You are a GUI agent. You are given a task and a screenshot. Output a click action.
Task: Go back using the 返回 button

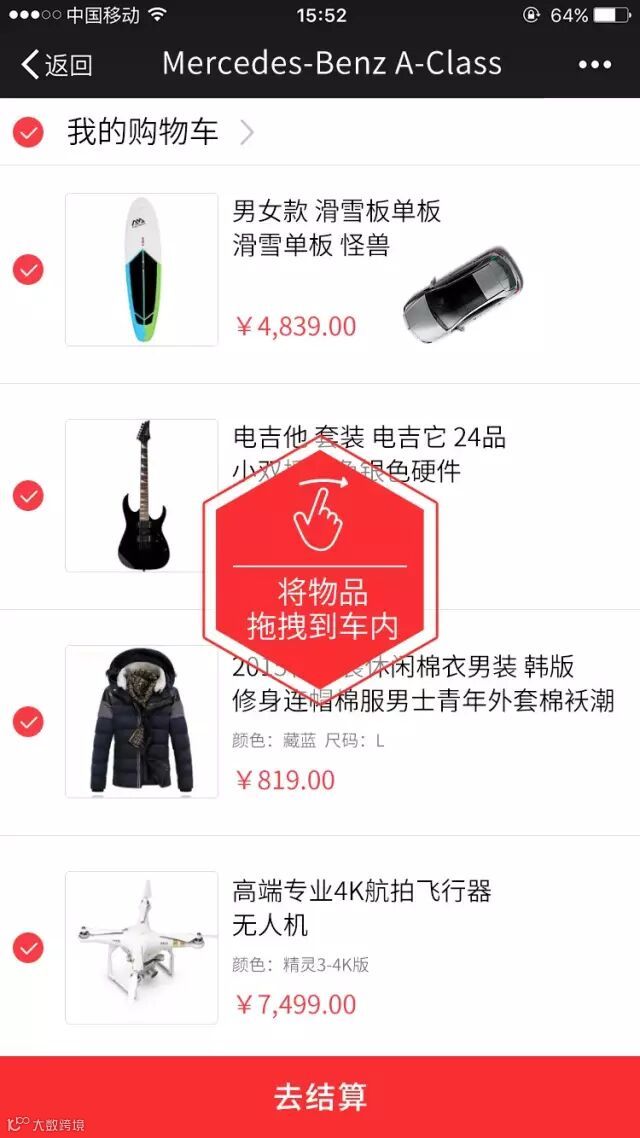pos(57,65)
